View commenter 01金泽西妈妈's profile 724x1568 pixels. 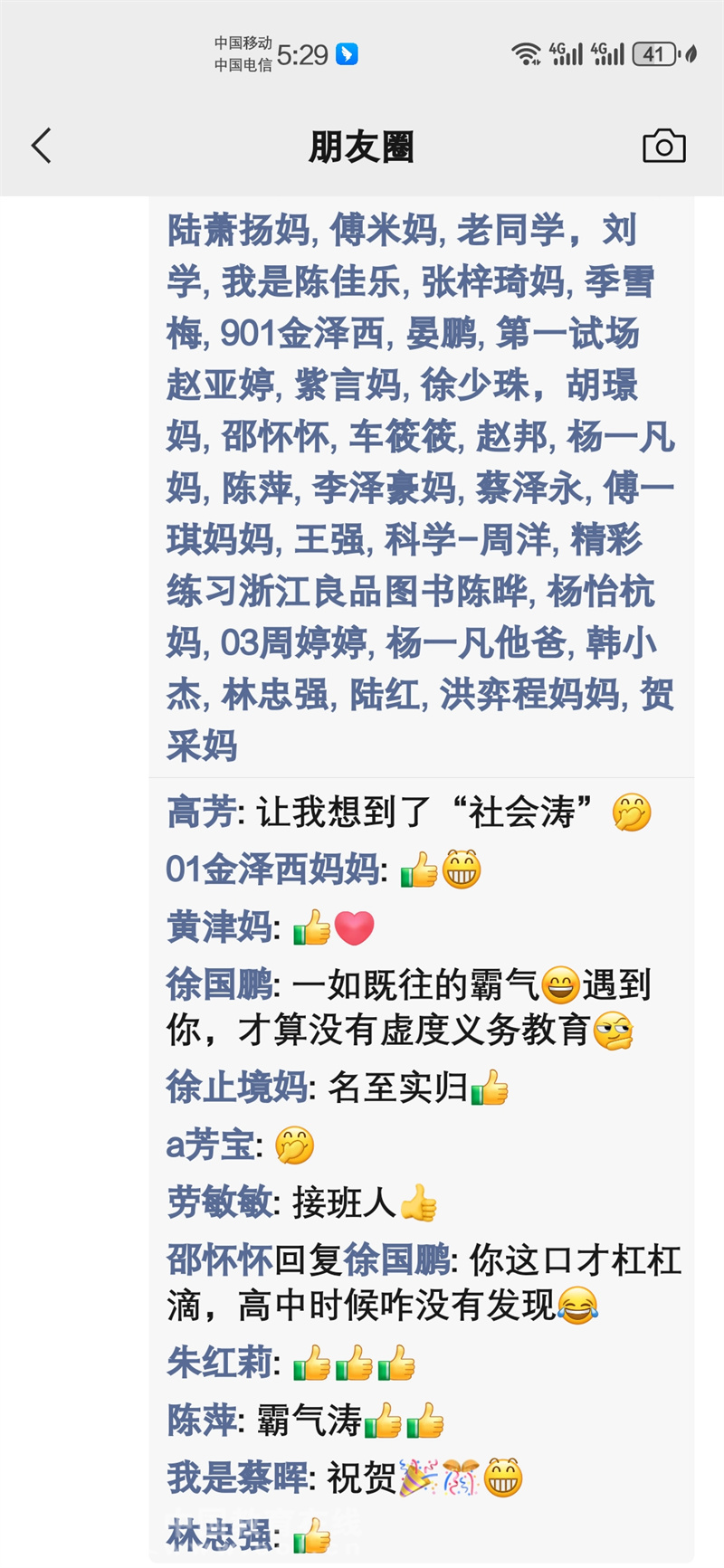[272, 870]
